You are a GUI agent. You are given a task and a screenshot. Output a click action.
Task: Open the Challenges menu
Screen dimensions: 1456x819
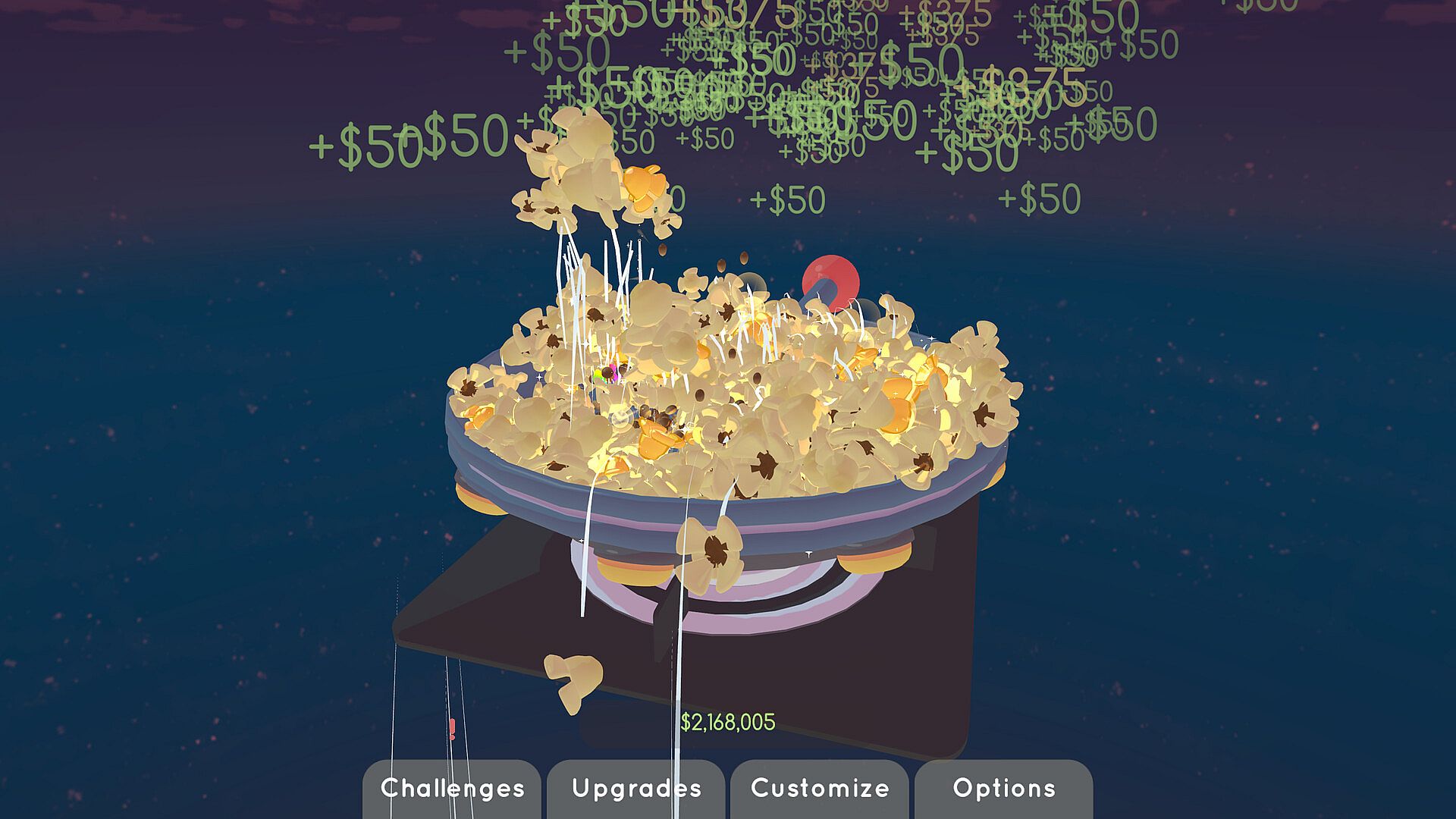tap(452, 789)
